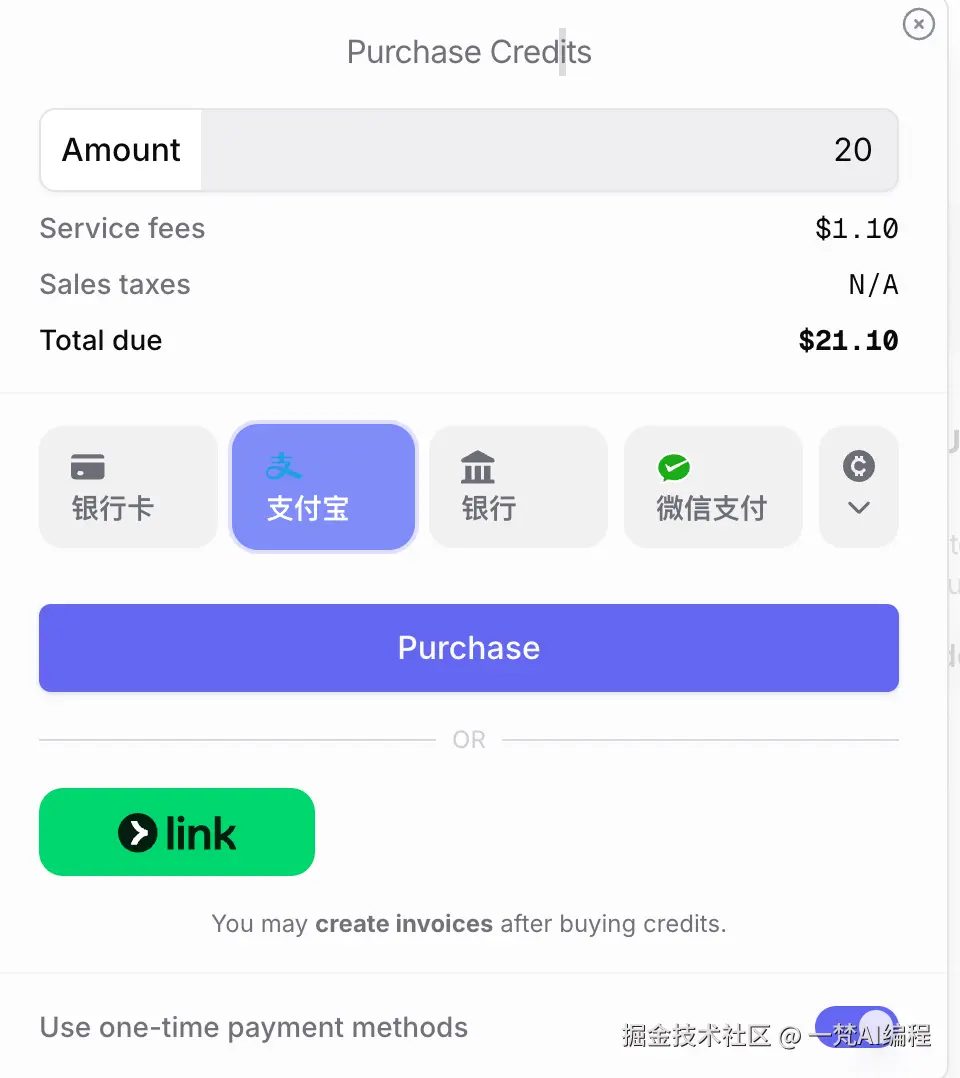The width and height of the screenshot is (960, 1078).
Task: Switch to 微信支付 payment
Action: tap(713, 487)
